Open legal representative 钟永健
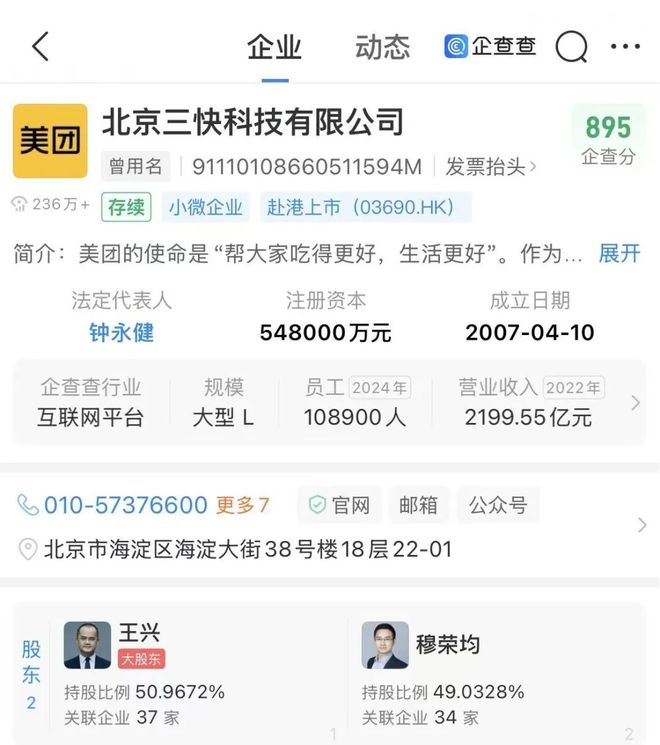660x745 pixels. 122,332
